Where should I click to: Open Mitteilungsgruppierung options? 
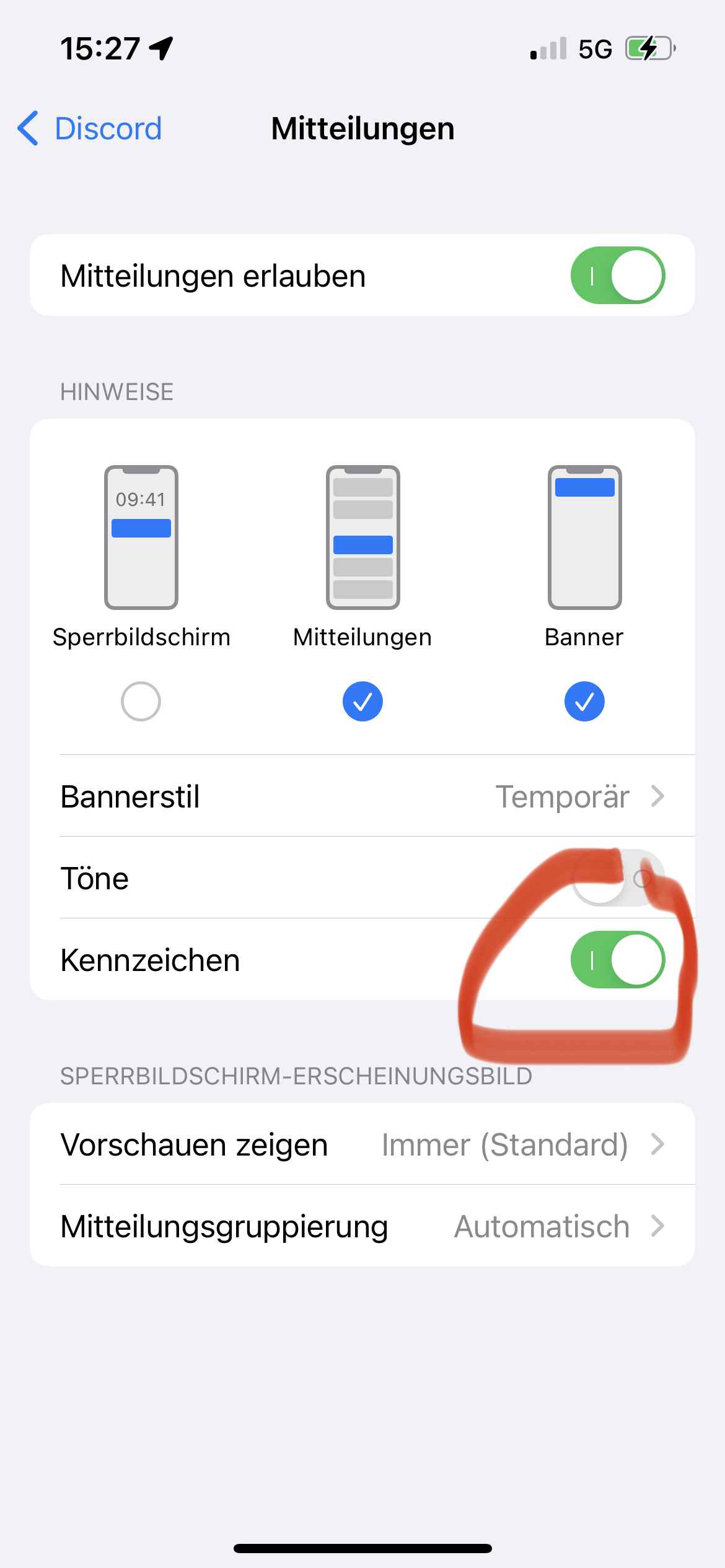pyautogui.click(x=362, y=1226)
